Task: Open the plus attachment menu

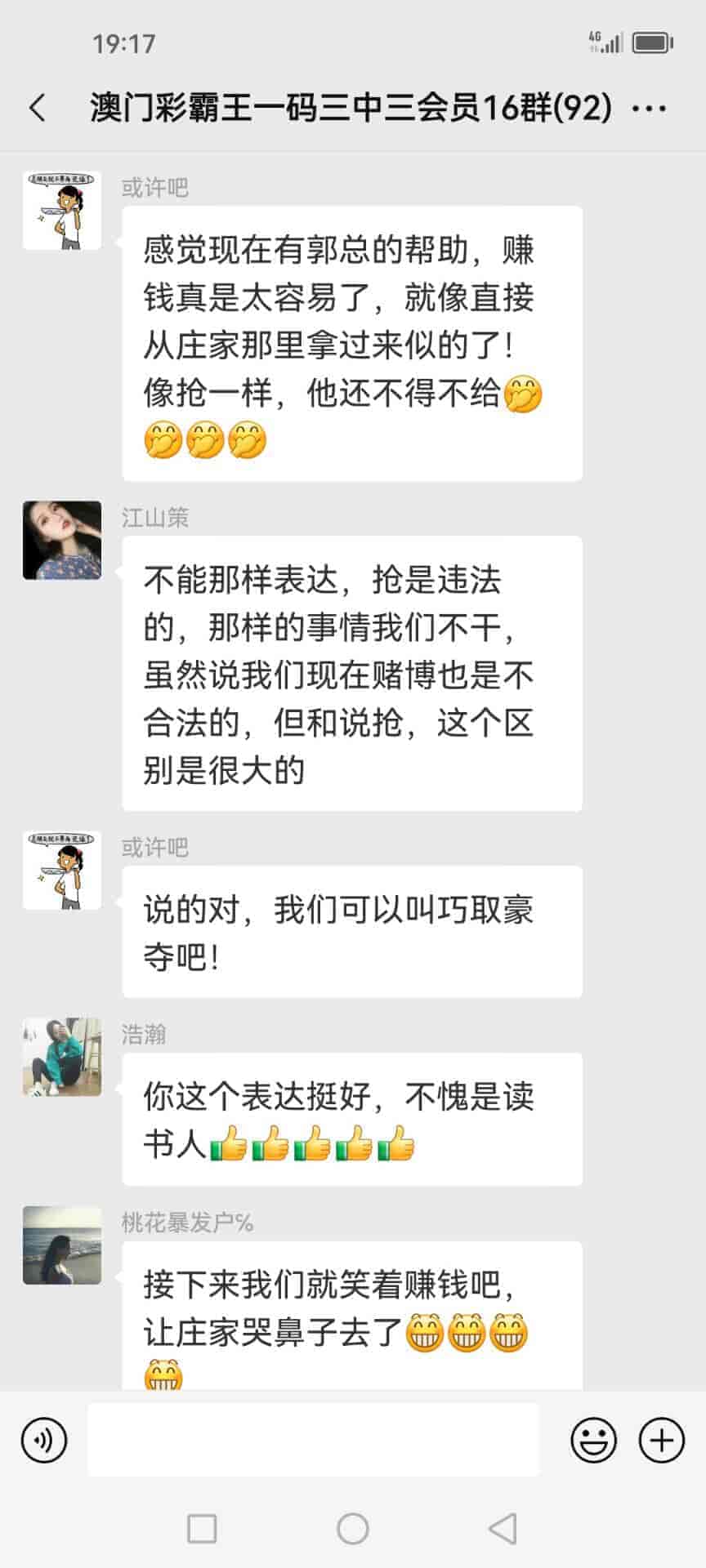Action: pos(661,1440)
